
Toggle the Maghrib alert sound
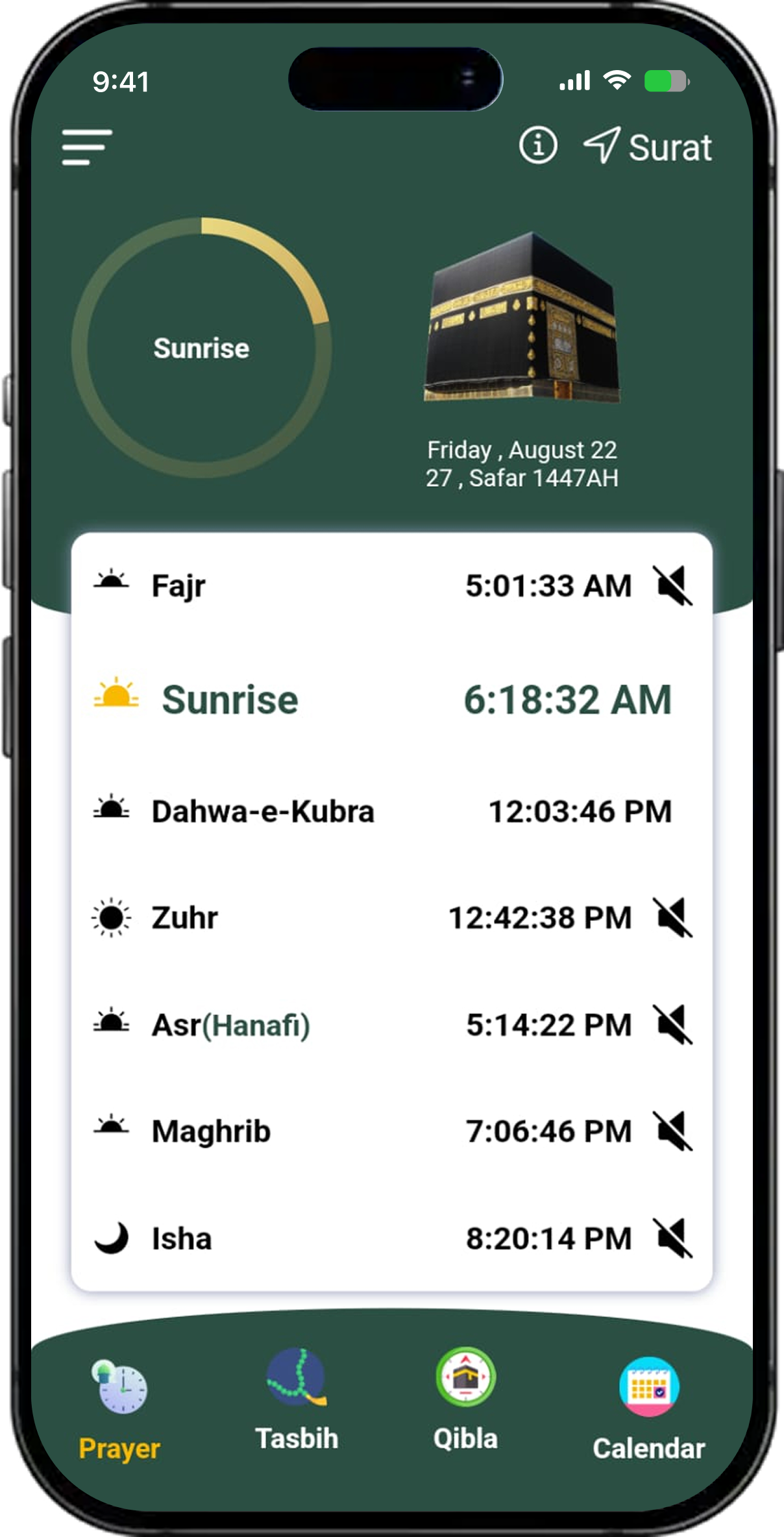pos(672,1131)
